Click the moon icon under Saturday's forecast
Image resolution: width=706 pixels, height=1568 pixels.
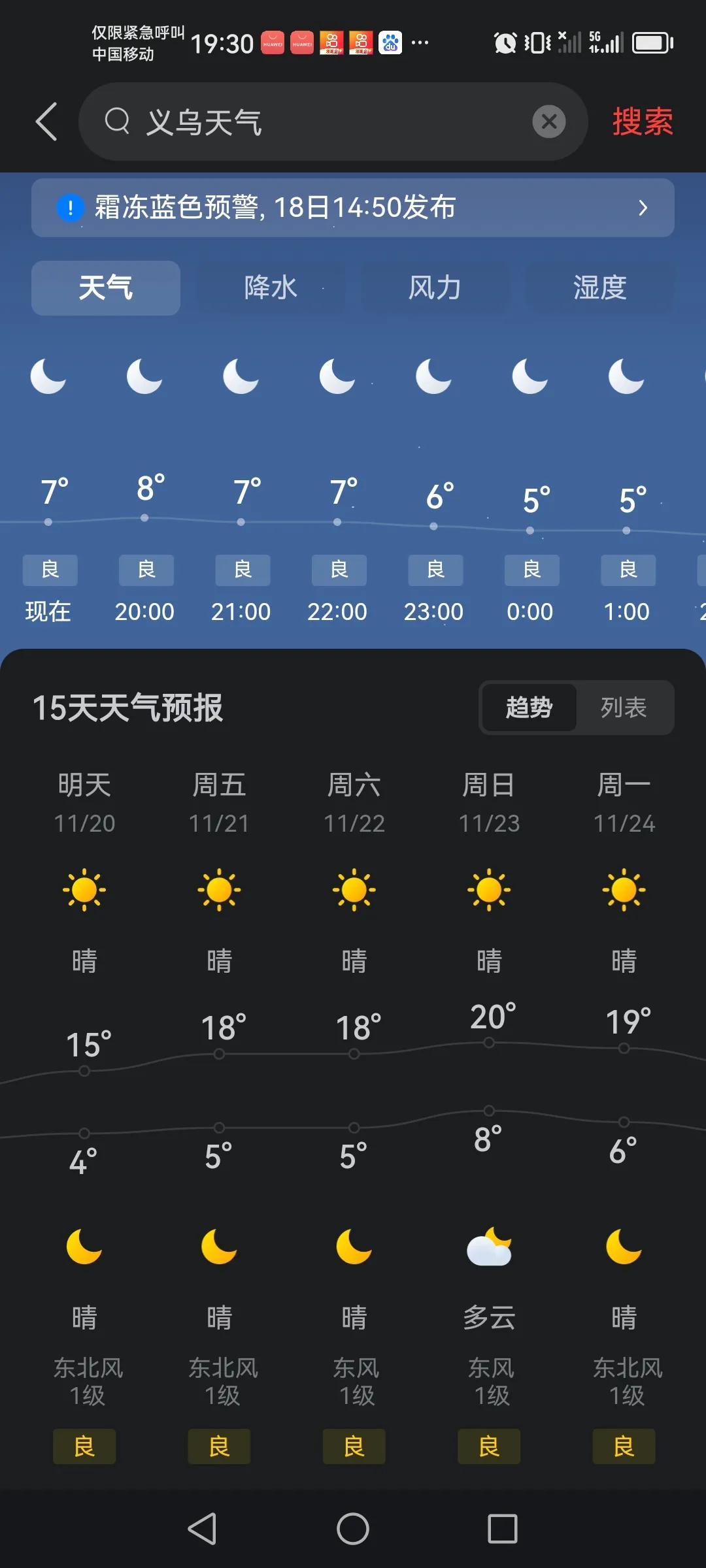pyautogui.click(x=354, y=1248)
